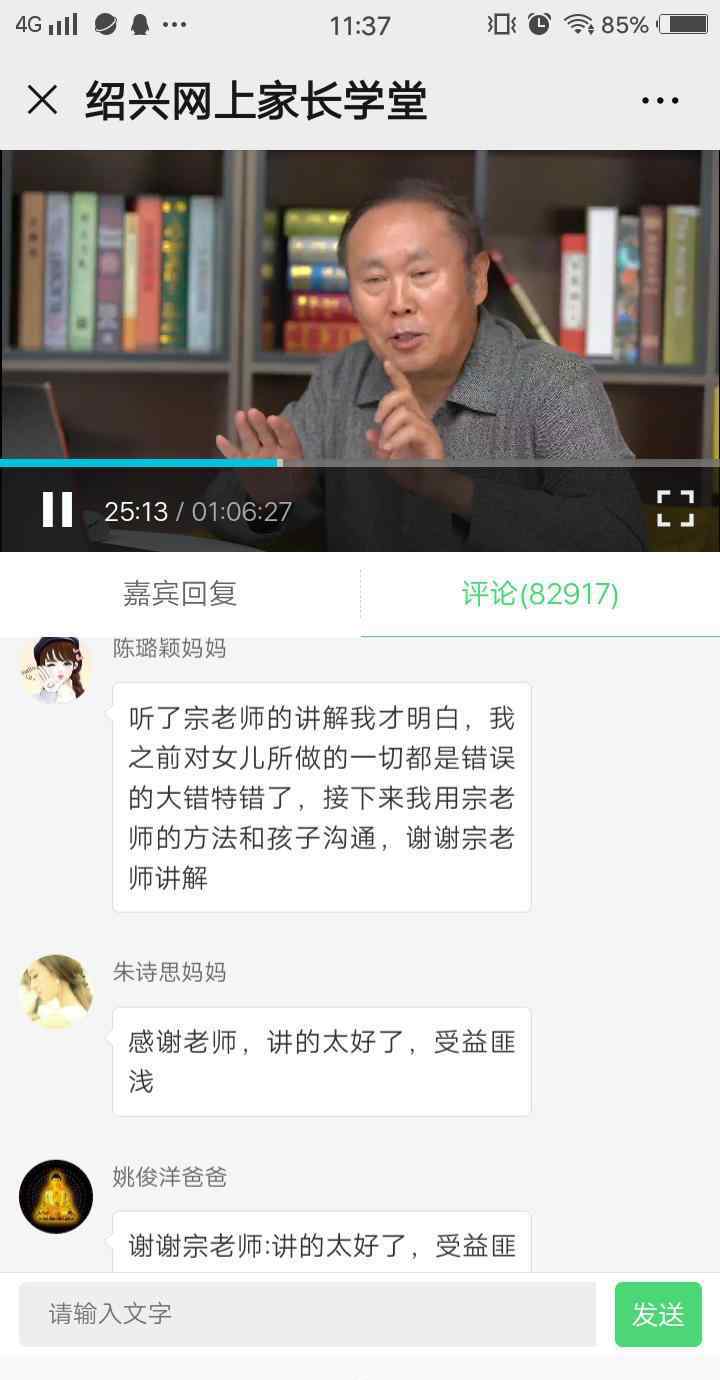Screen dimensions: 720x1380
Task: Switch to the 嘉宾回复 tab
Action: click(180, 594)
